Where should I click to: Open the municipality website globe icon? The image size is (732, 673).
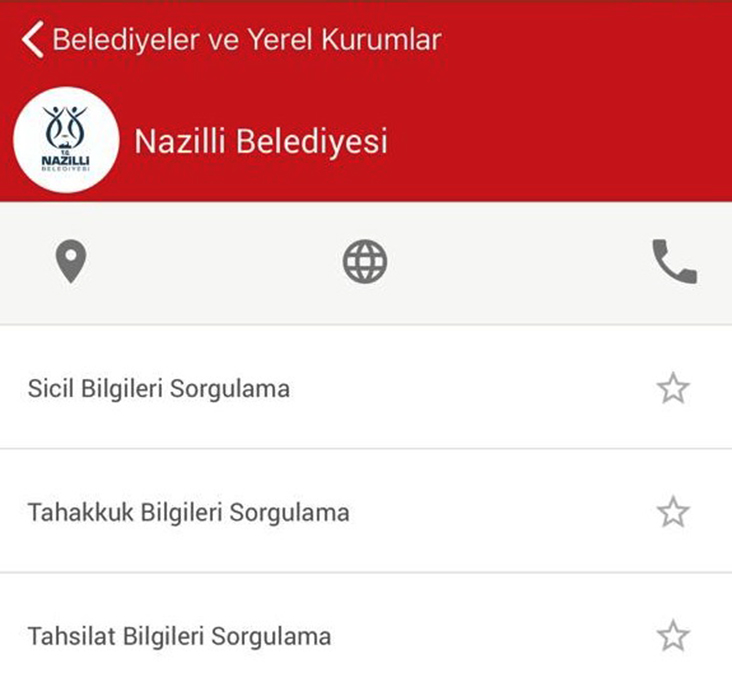point(365,262)
